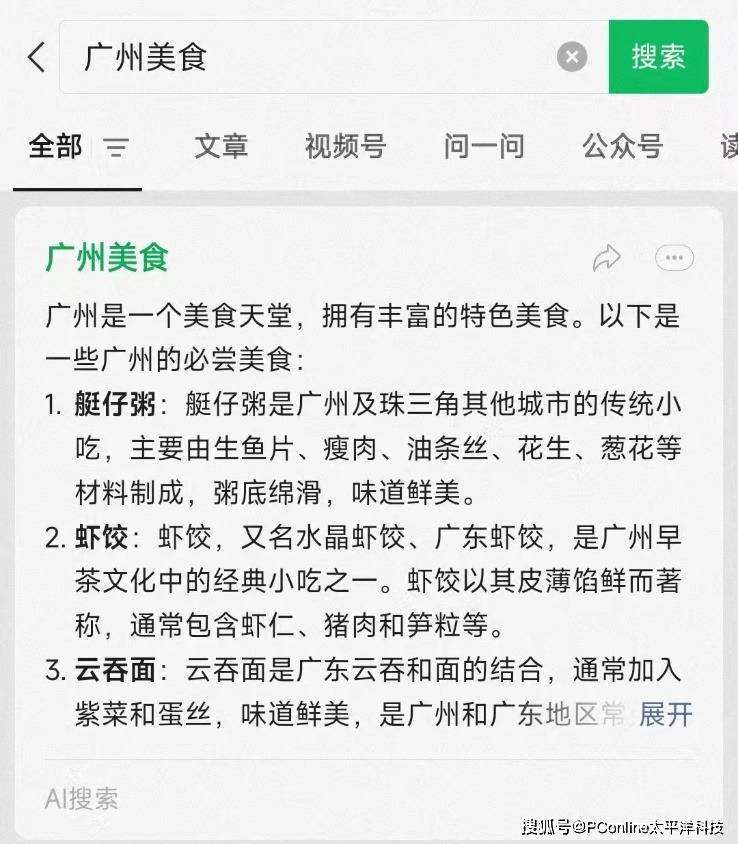Tap the green 搜索 button
This screenshot has width=738, height=844.
tap(658, 57)
